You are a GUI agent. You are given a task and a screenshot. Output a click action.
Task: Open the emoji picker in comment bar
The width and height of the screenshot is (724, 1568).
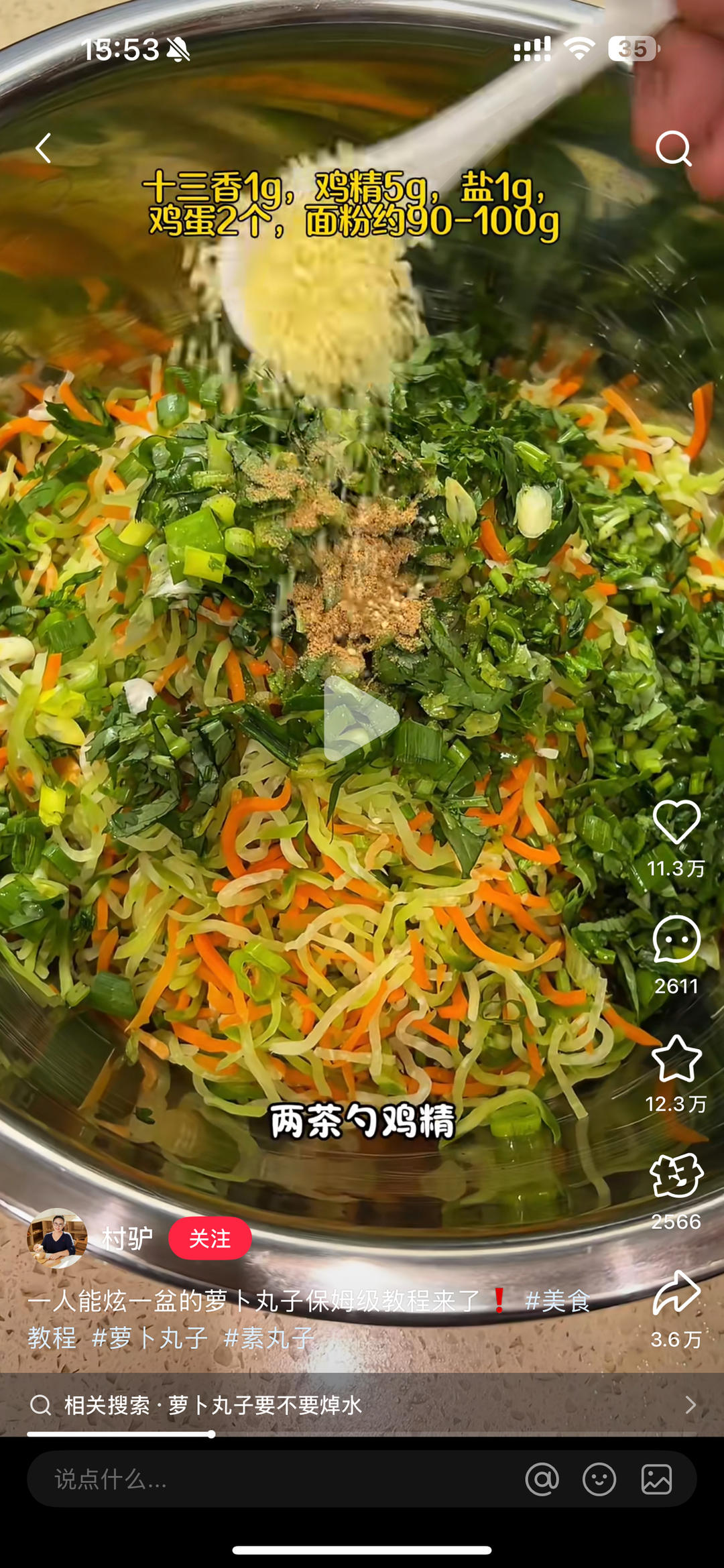click(x=599, y=1479)
